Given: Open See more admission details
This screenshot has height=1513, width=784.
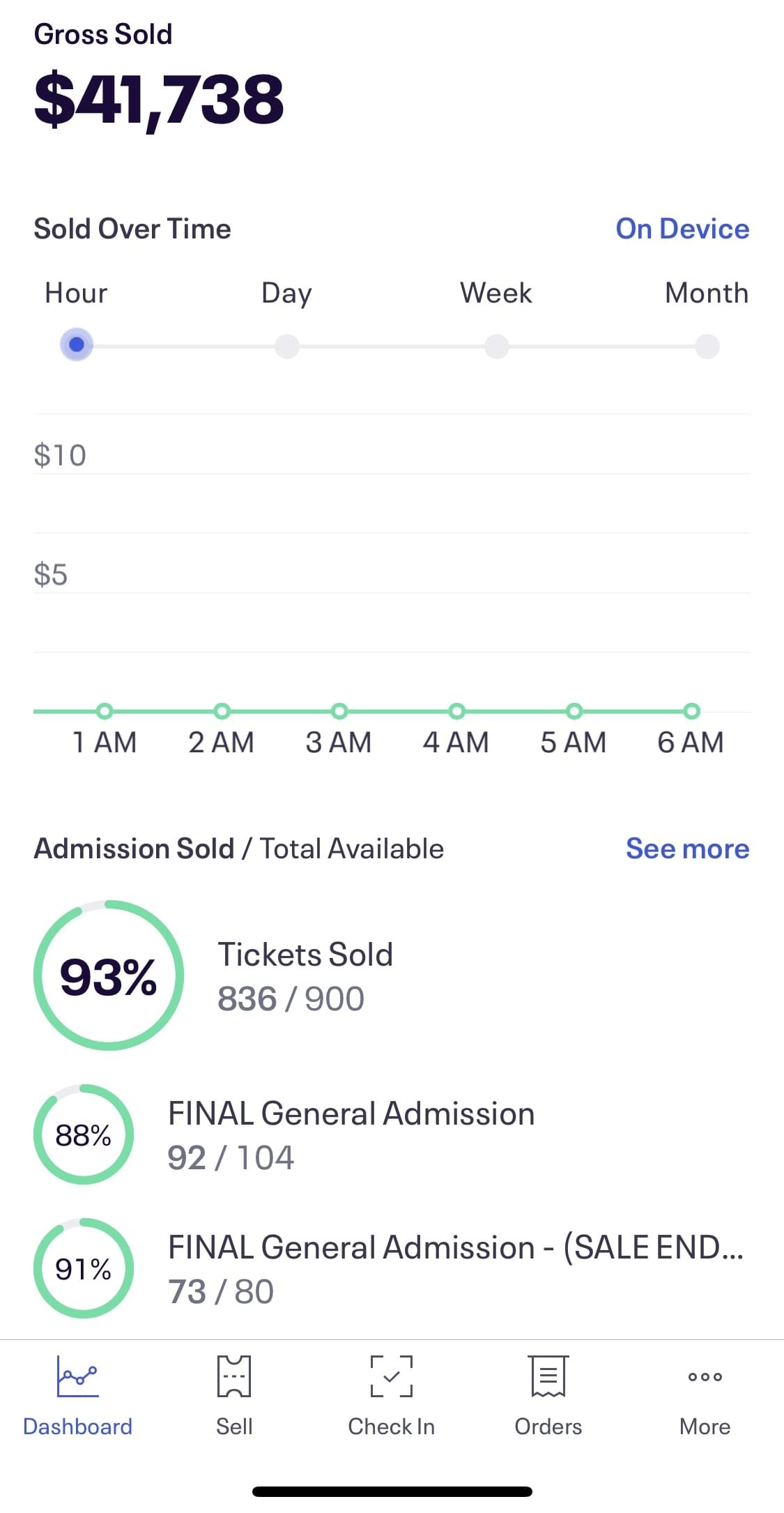Looking at the screenshot, I should point(687,849).
